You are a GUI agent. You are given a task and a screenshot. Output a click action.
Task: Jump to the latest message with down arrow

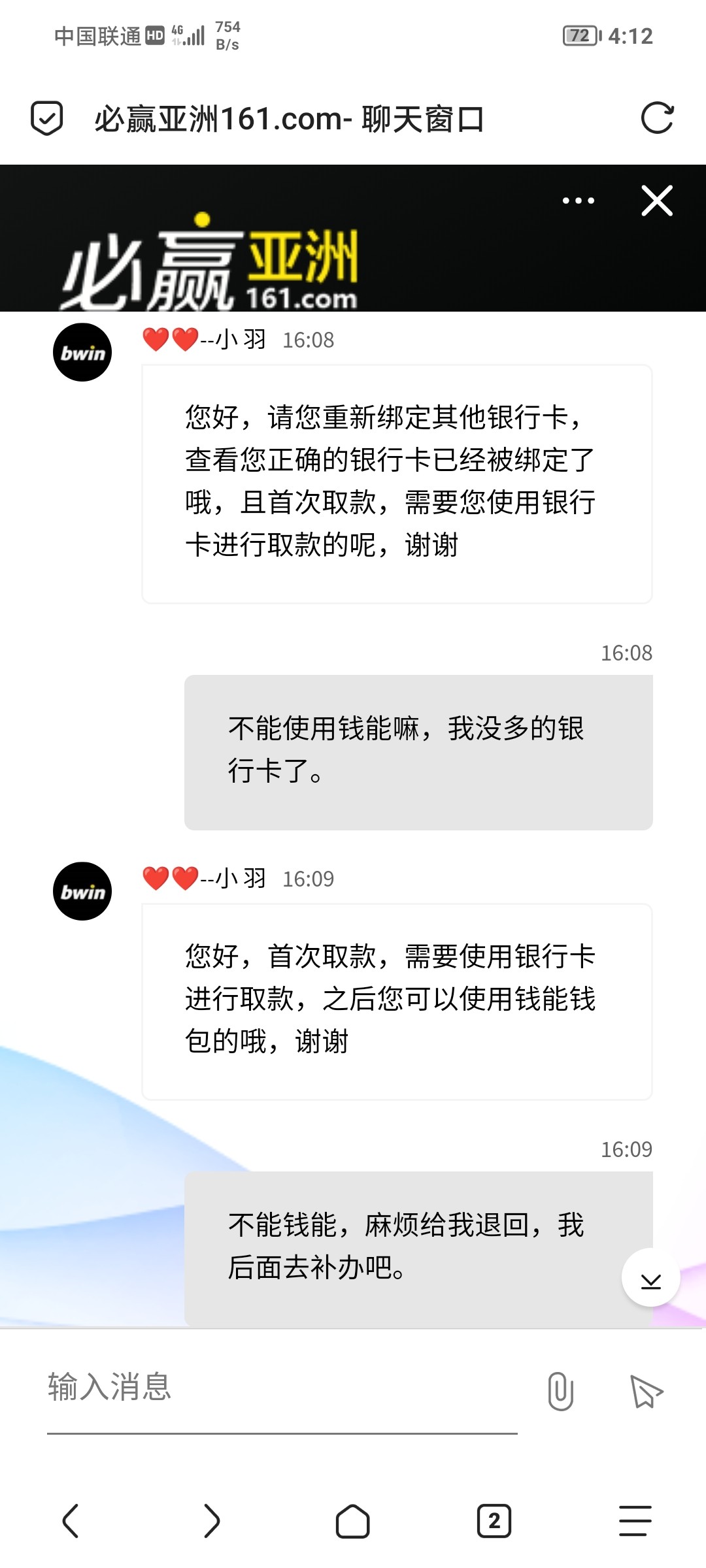[650, 1277]
